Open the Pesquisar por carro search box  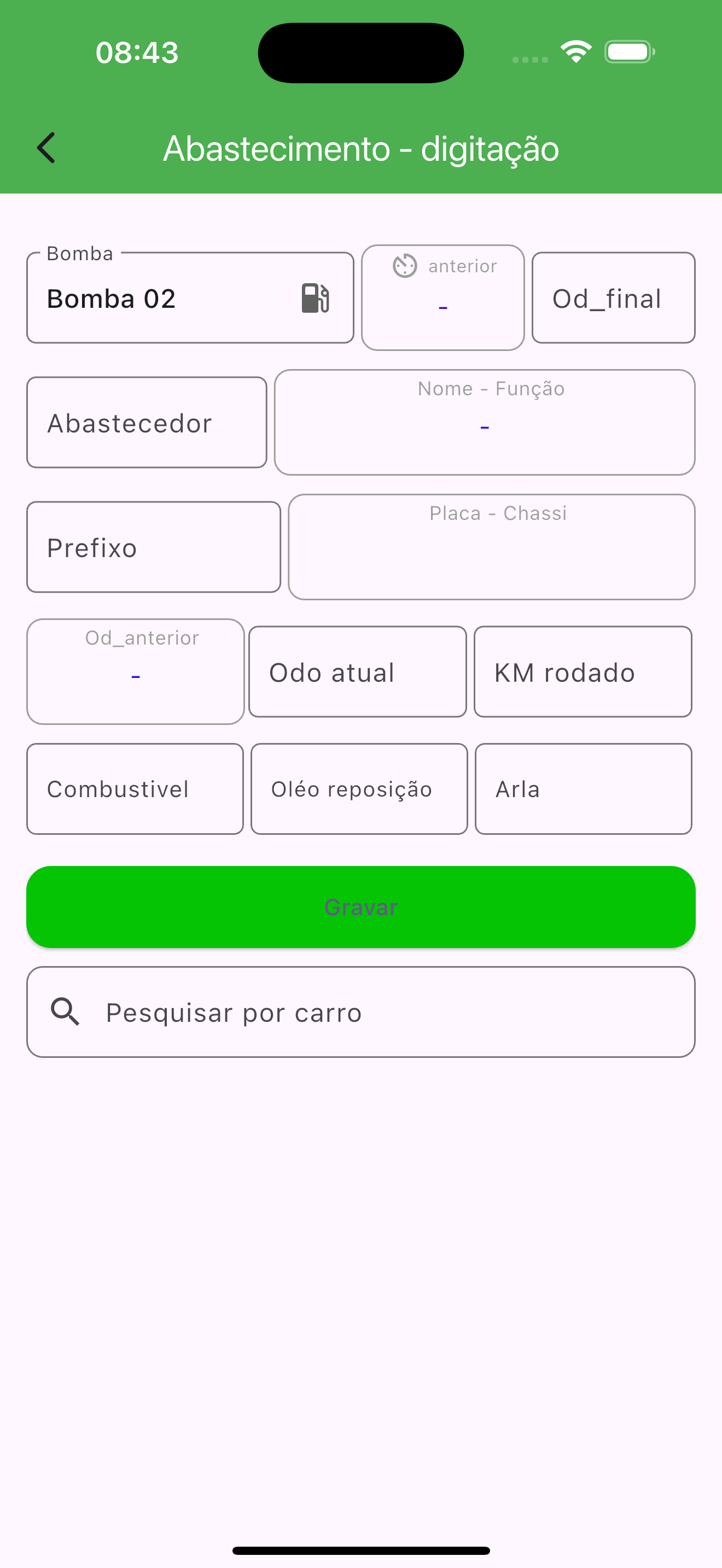point(361,1013)
